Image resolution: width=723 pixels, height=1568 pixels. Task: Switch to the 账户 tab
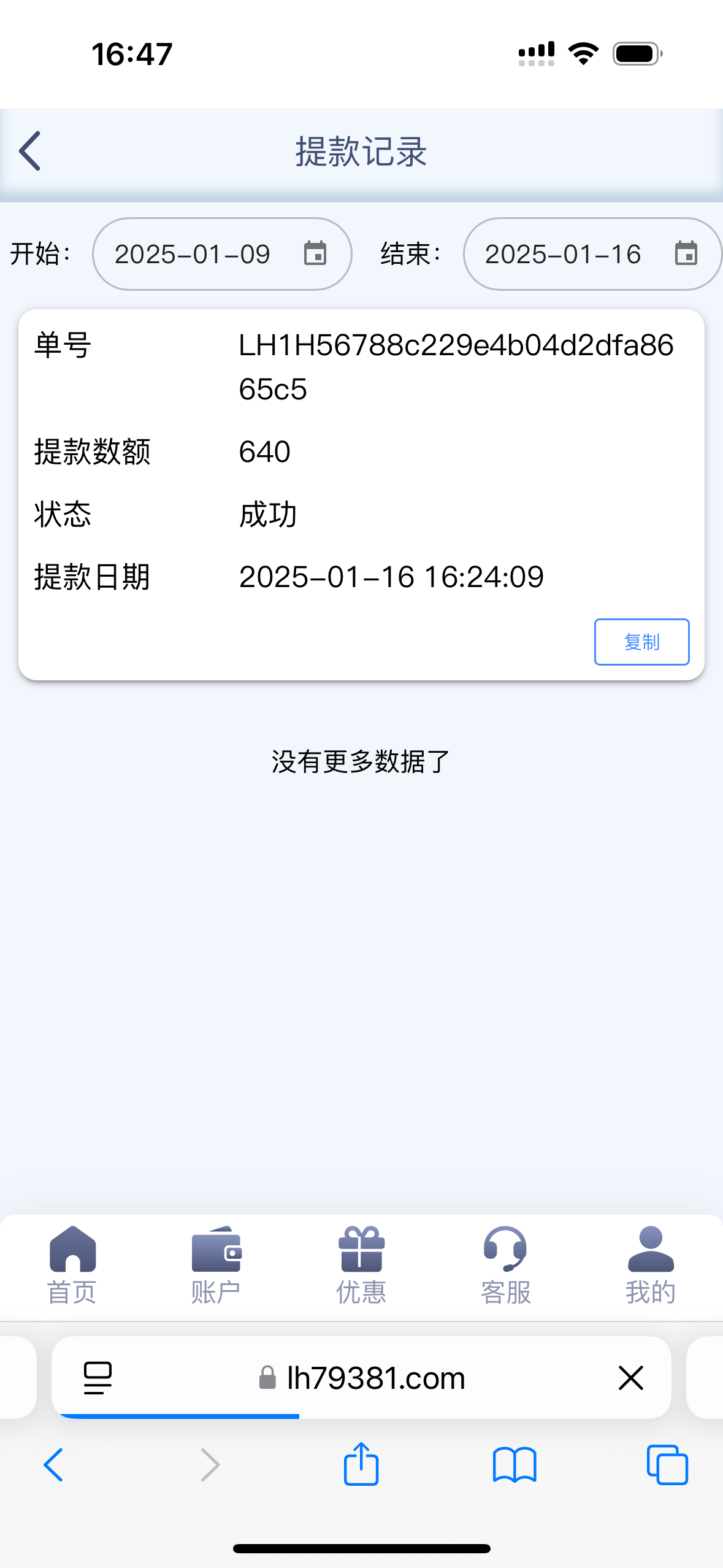(x=216, y=1265)
